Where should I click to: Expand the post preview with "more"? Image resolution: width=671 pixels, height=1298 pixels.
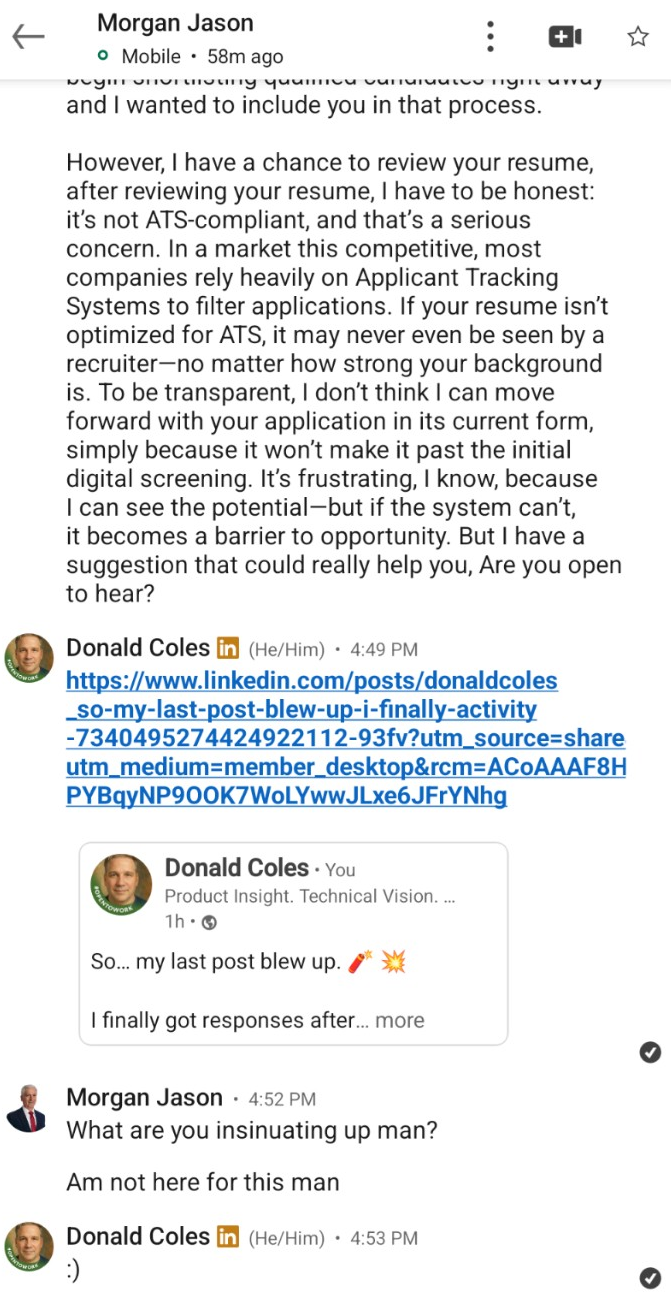coord(399,1020)
